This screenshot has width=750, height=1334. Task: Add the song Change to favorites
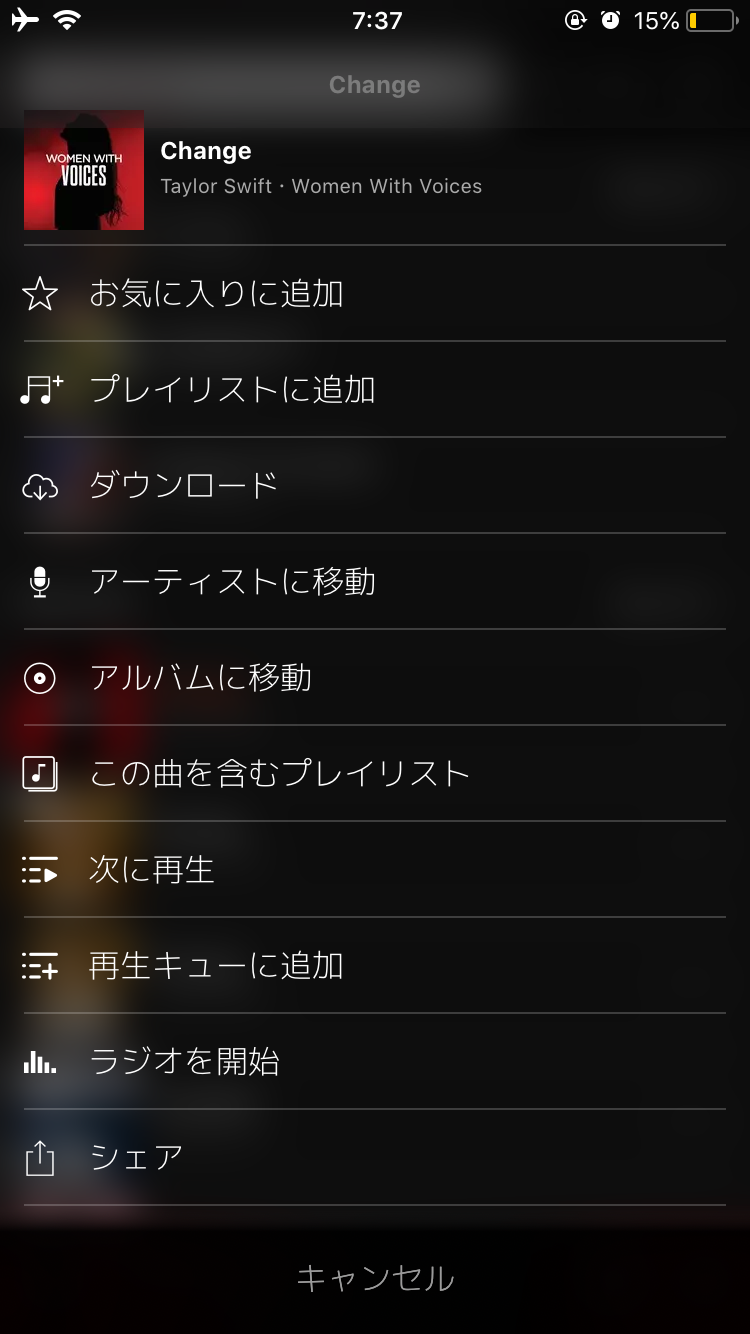tap(375, 293)
